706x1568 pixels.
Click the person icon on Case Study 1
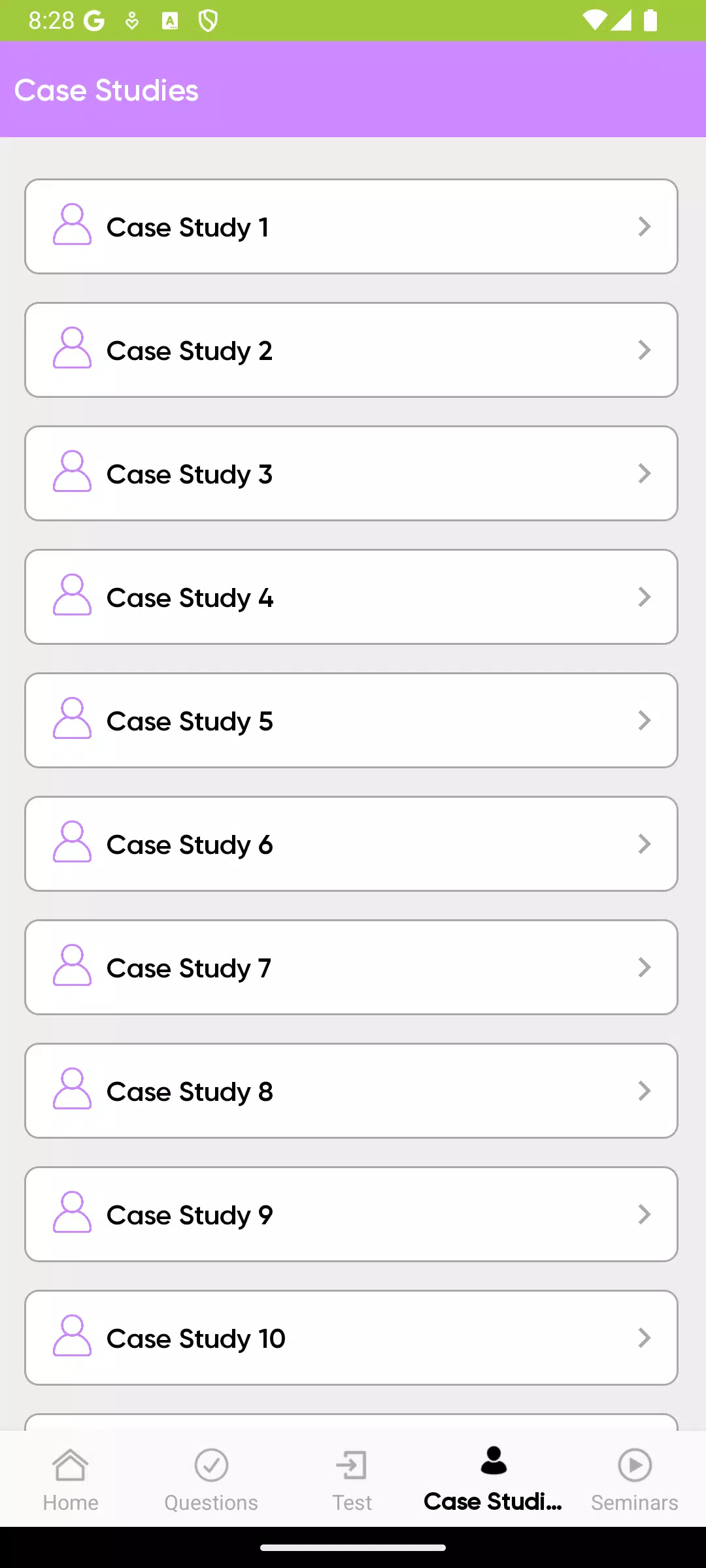[73, 226]
